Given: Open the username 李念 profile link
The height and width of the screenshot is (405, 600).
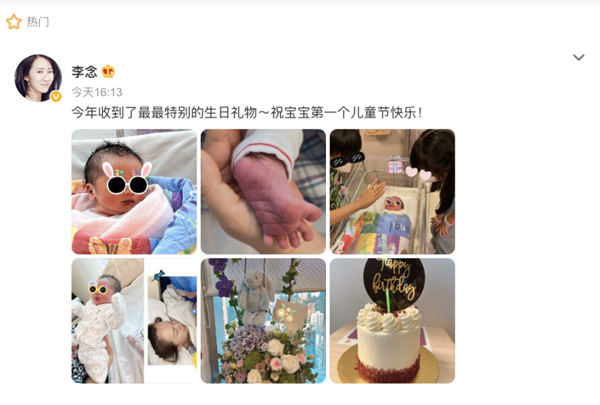Looking at the screenshot, I should 83,71.
